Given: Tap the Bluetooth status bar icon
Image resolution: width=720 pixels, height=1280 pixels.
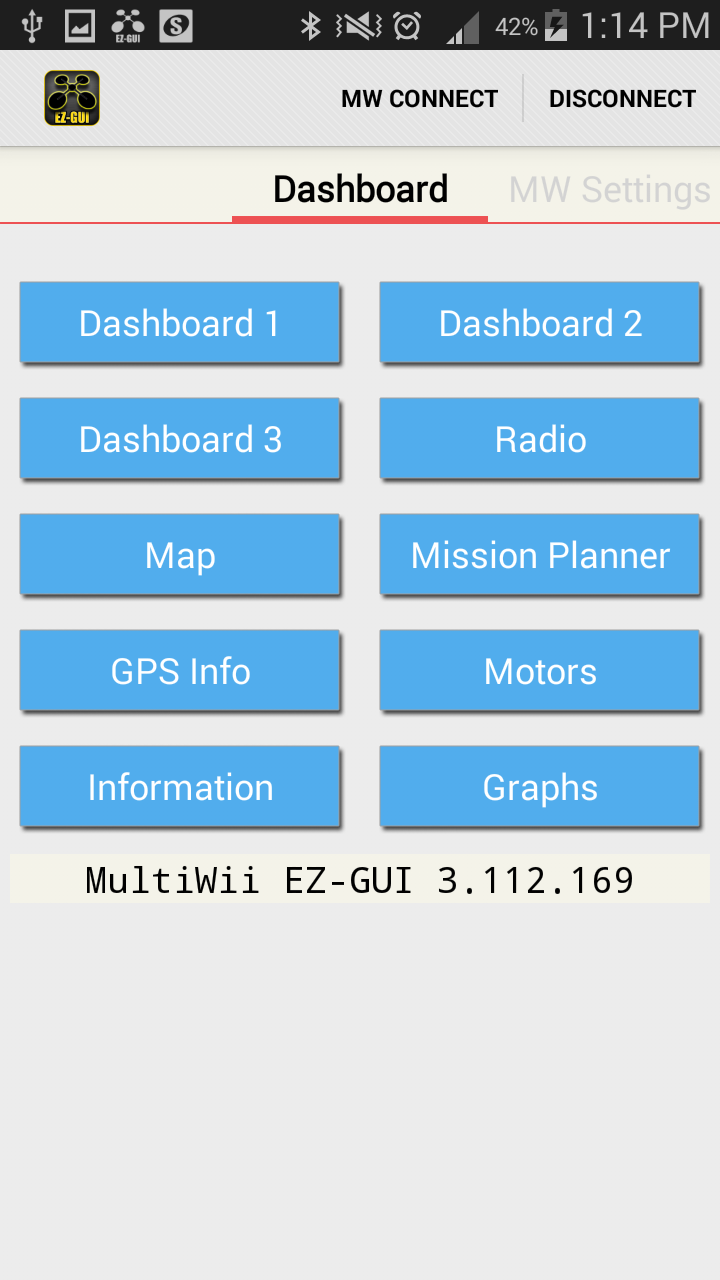Looking at the screenshot, I should click(312, 25).
